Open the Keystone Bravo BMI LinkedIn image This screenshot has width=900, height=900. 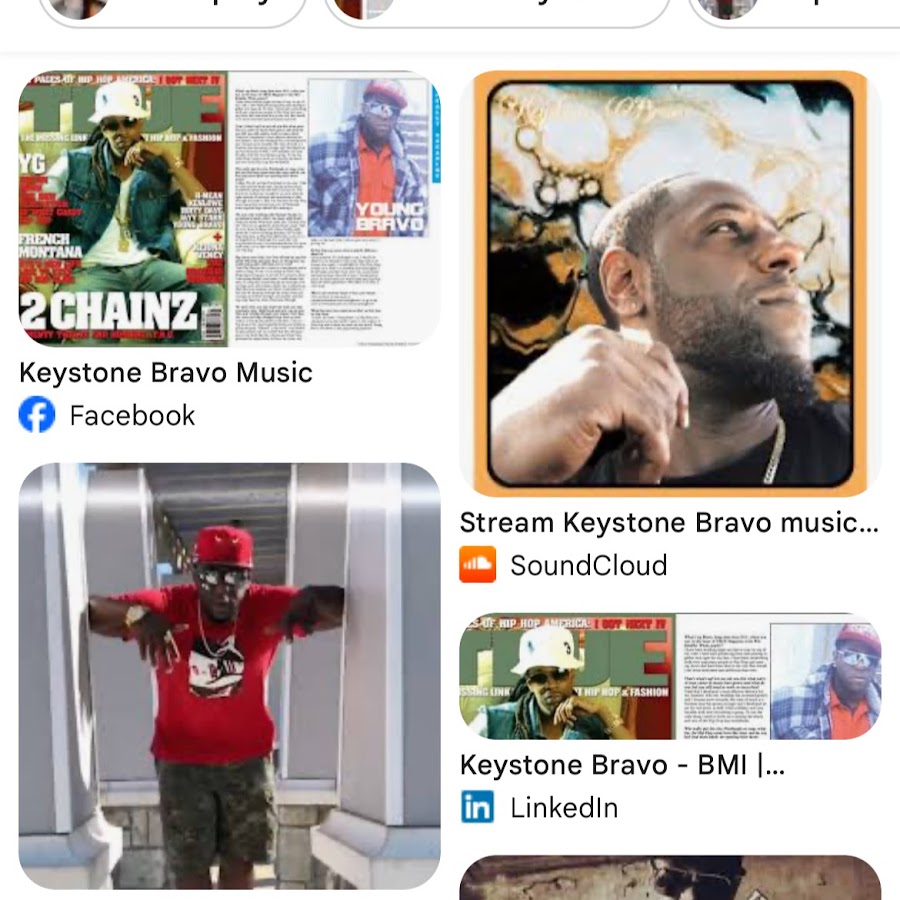coord(669,676)
